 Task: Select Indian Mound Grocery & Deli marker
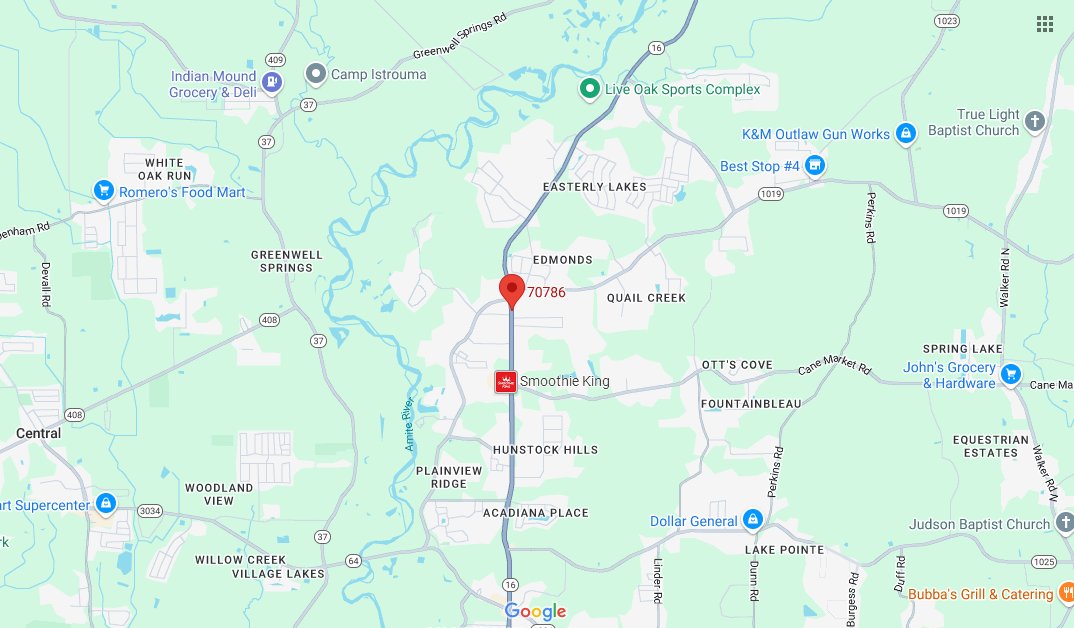(x=273, y=81)
